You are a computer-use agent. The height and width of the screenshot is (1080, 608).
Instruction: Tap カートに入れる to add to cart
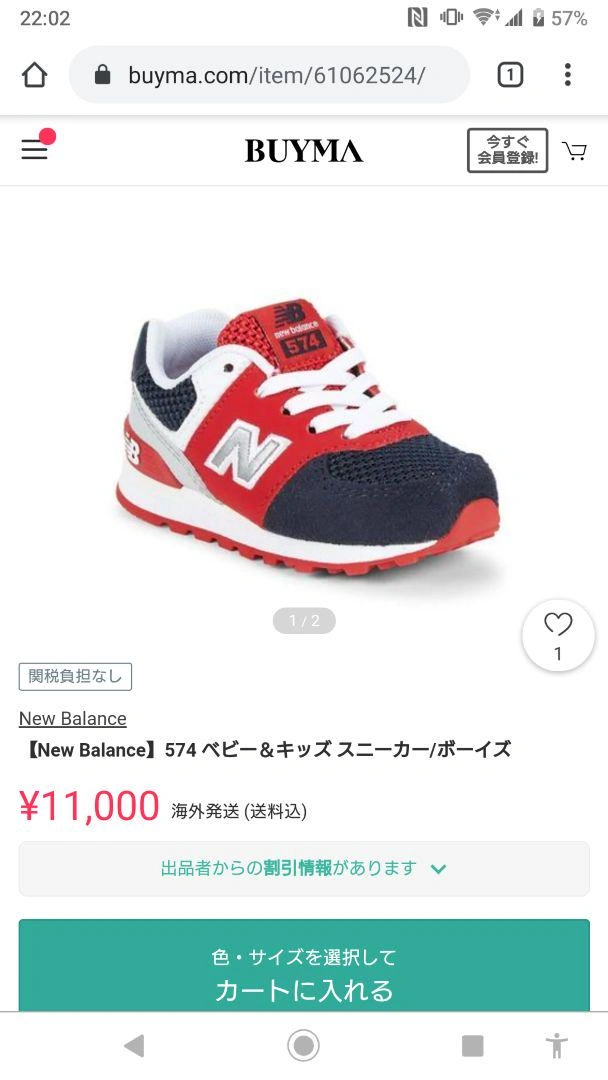(304, 973)
